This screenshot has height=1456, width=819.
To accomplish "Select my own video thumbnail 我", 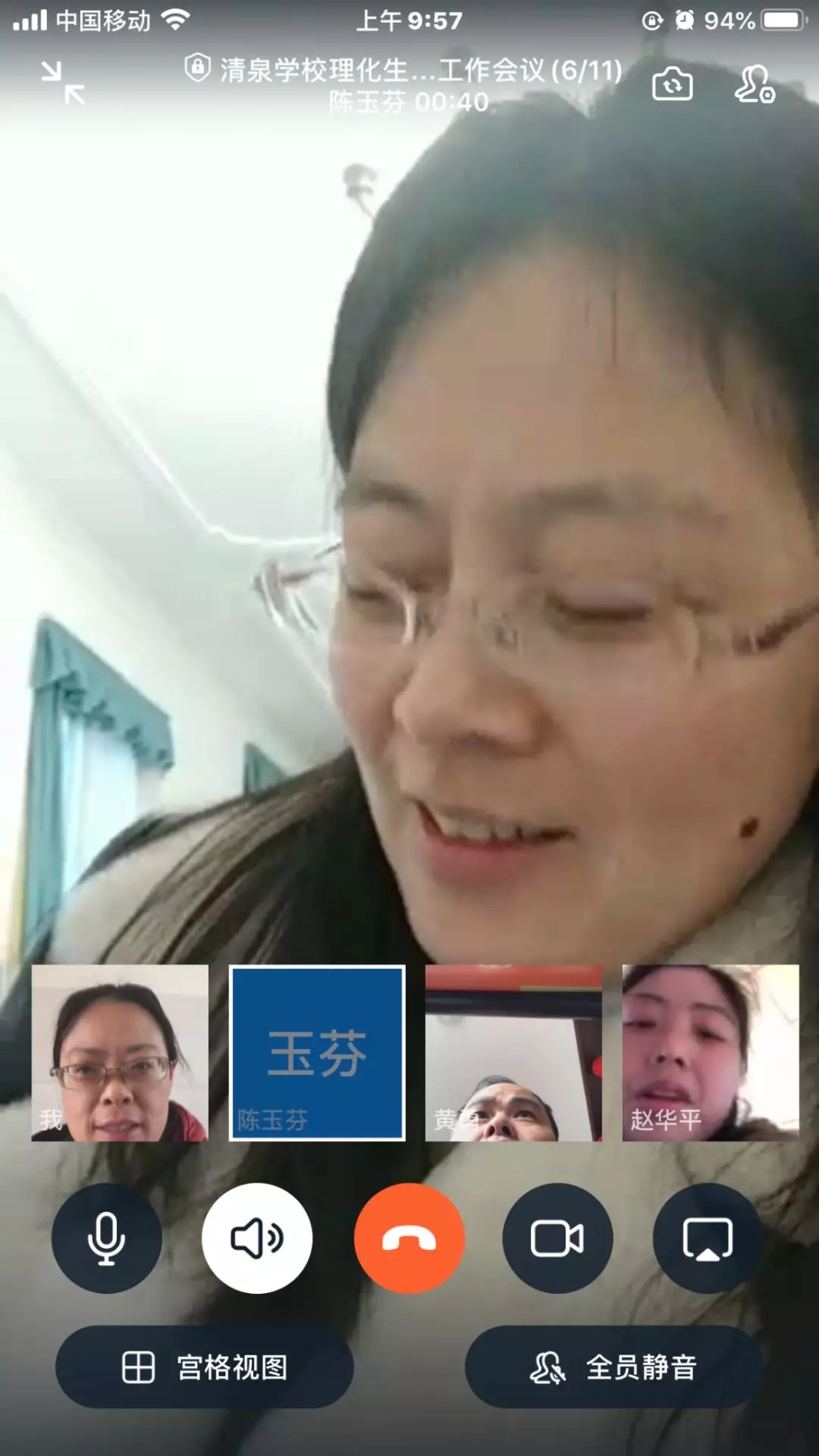I will (120, 1053).
